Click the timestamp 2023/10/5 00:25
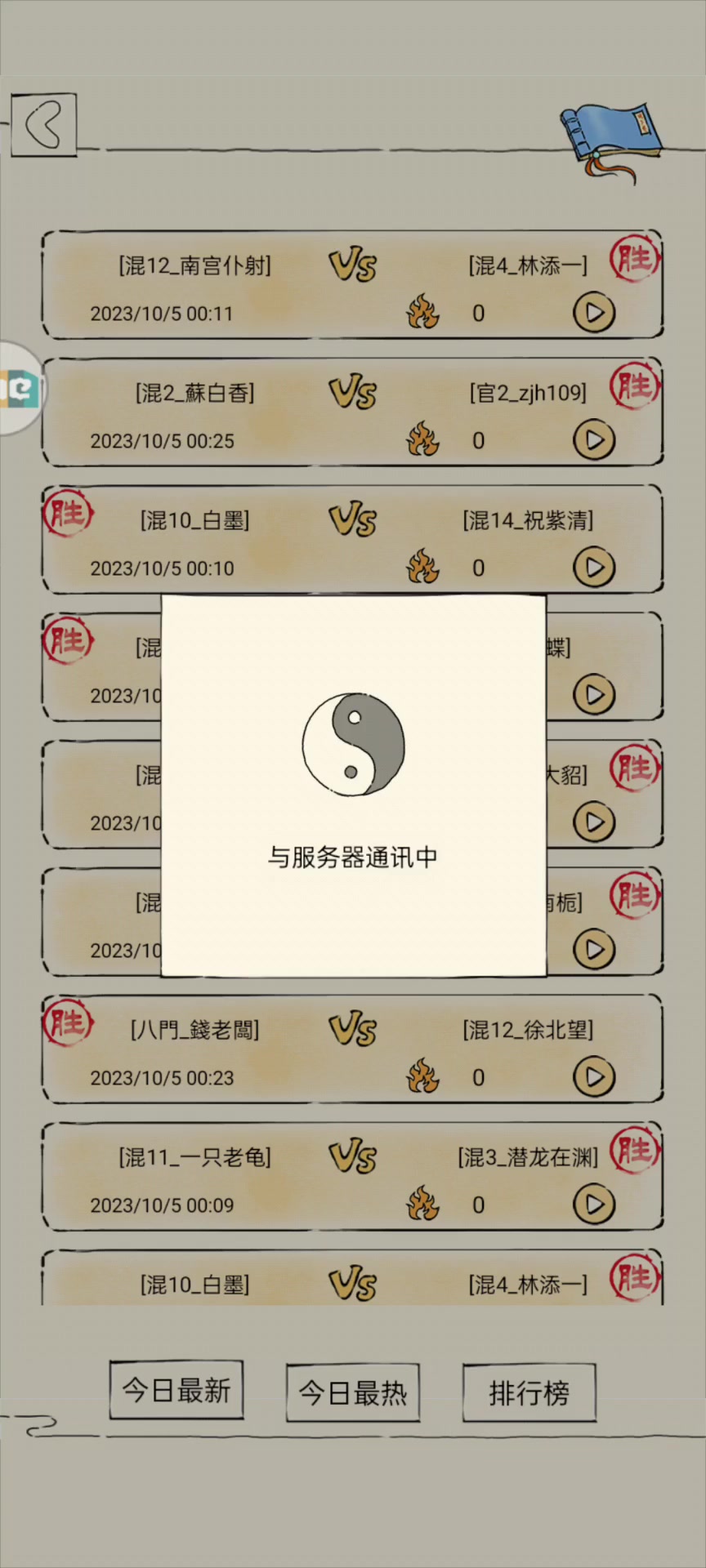 tap(161, 440)
